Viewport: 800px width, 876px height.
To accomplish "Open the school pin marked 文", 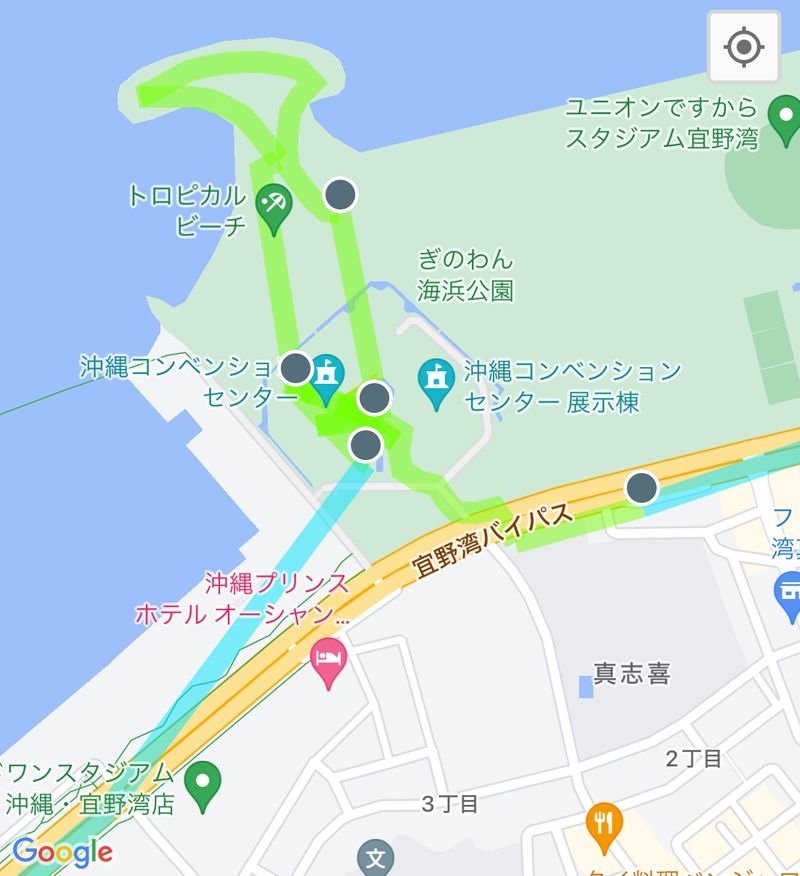I will click(x=376, y=858).
